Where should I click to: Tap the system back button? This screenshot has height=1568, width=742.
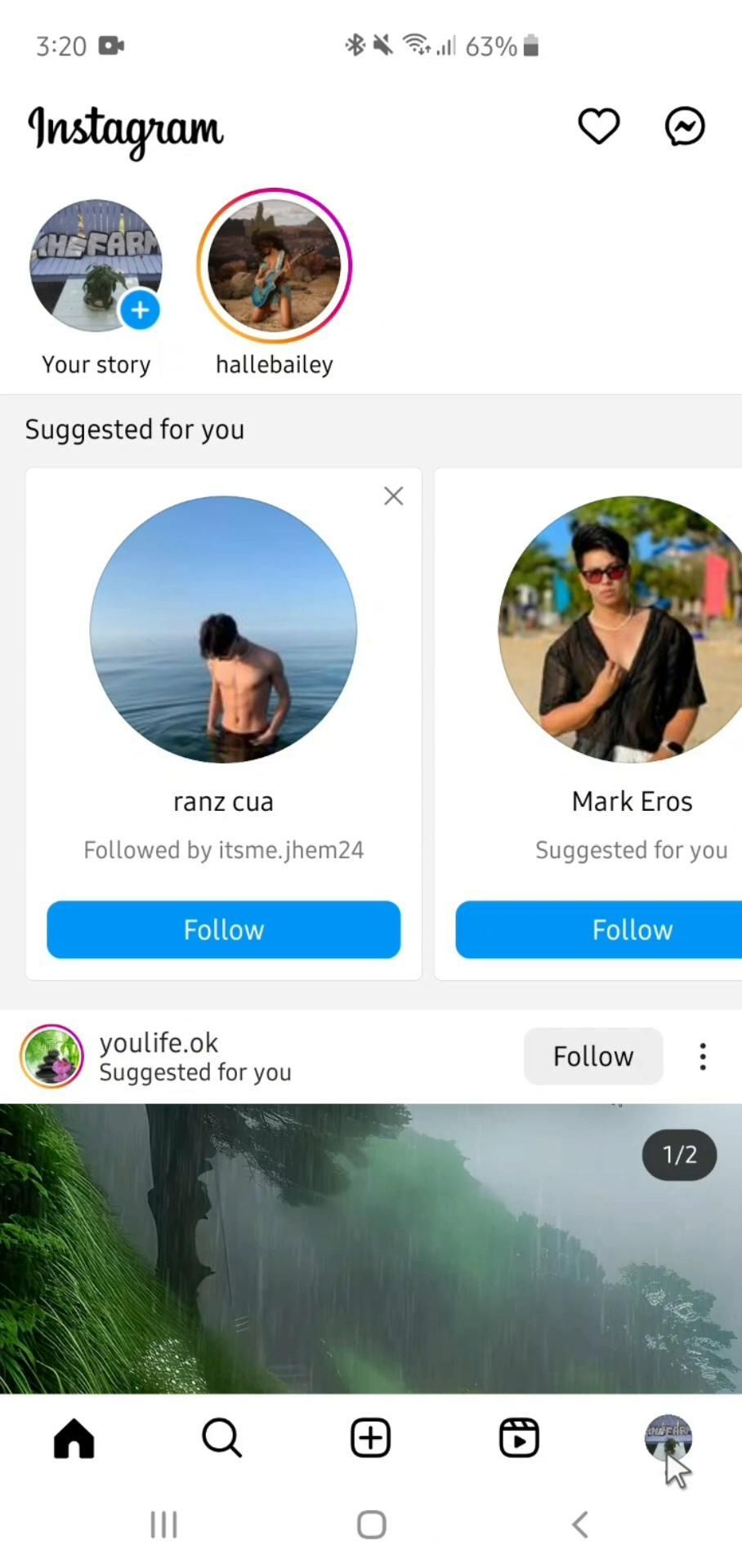click(580, 1524)
